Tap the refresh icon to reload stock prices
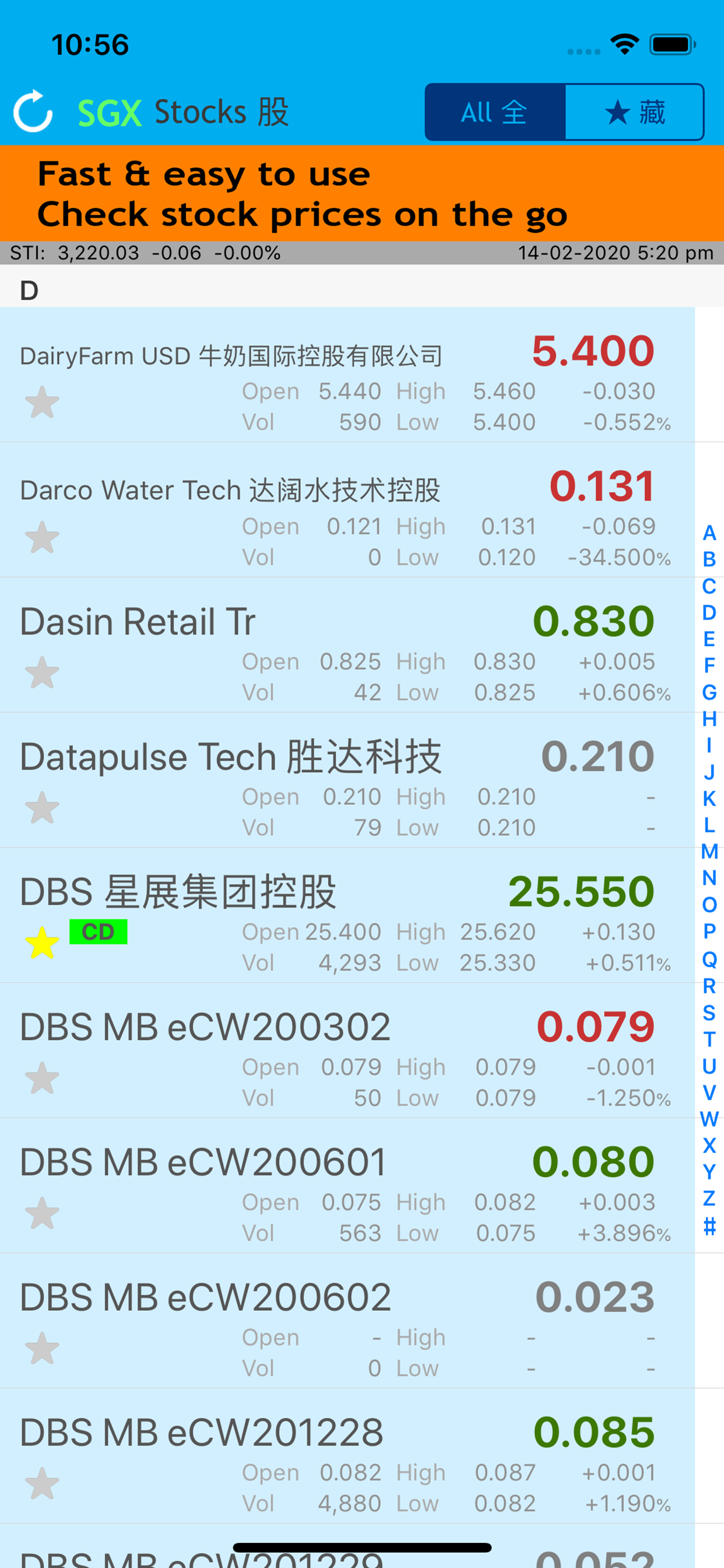The width and height of the screenshot is (724, 1568). tap(33, 111)
